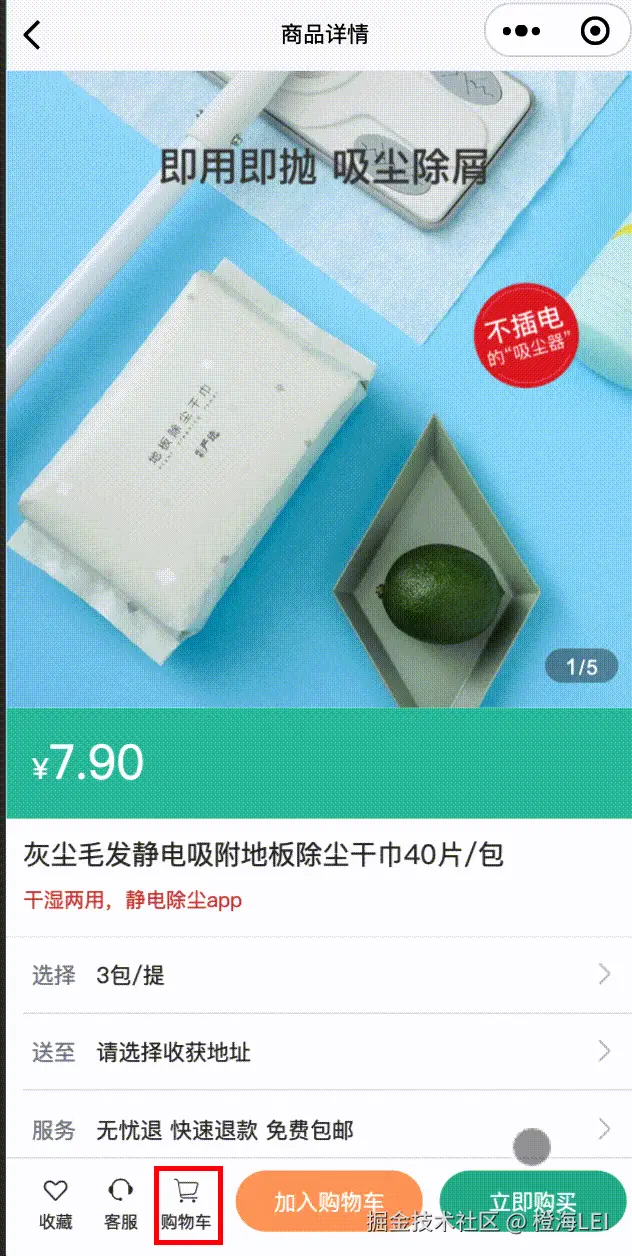Open the product image carousel photo
The height and width of the screenshot is (1256, 632).
click(x=319, y=389)
